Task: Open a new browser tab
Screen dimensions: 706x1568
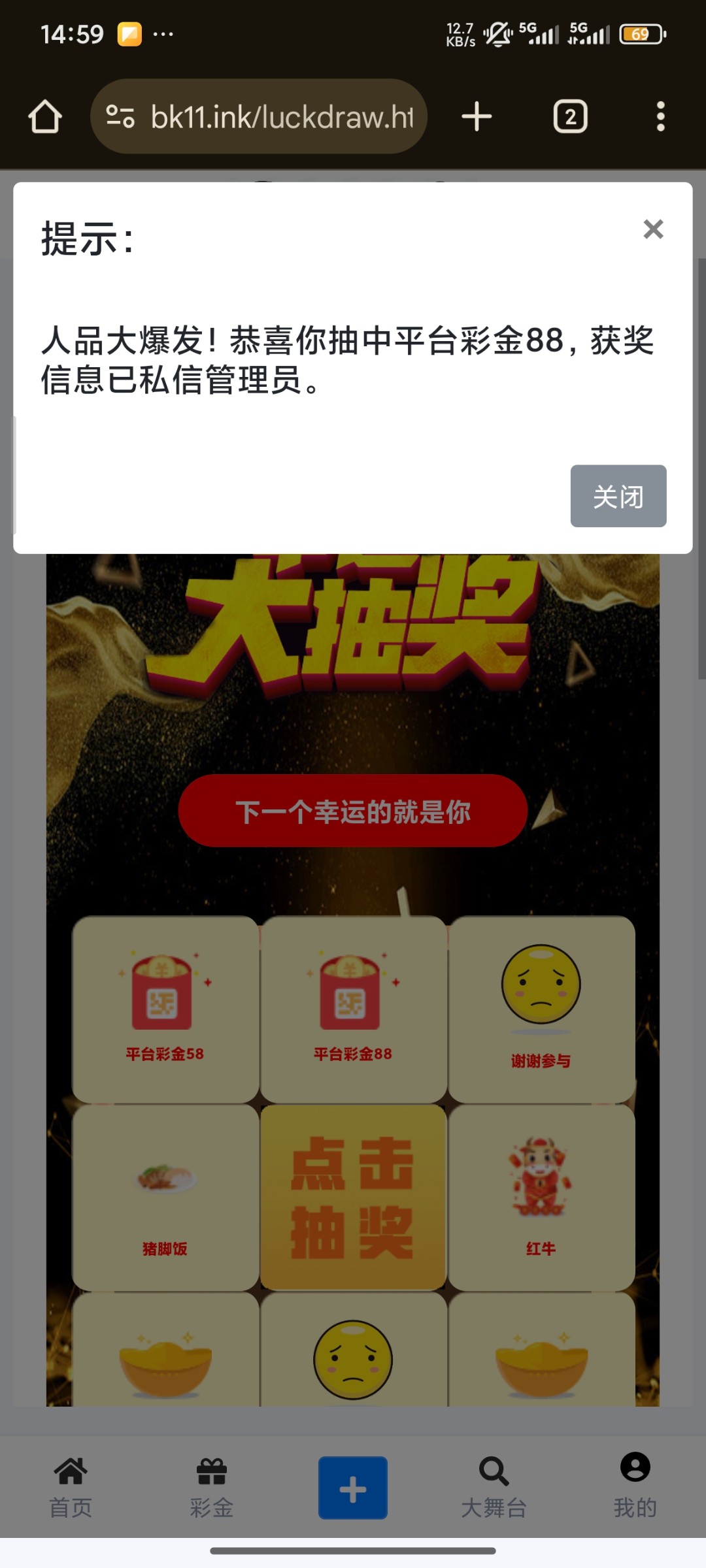Action: (477, 117)
